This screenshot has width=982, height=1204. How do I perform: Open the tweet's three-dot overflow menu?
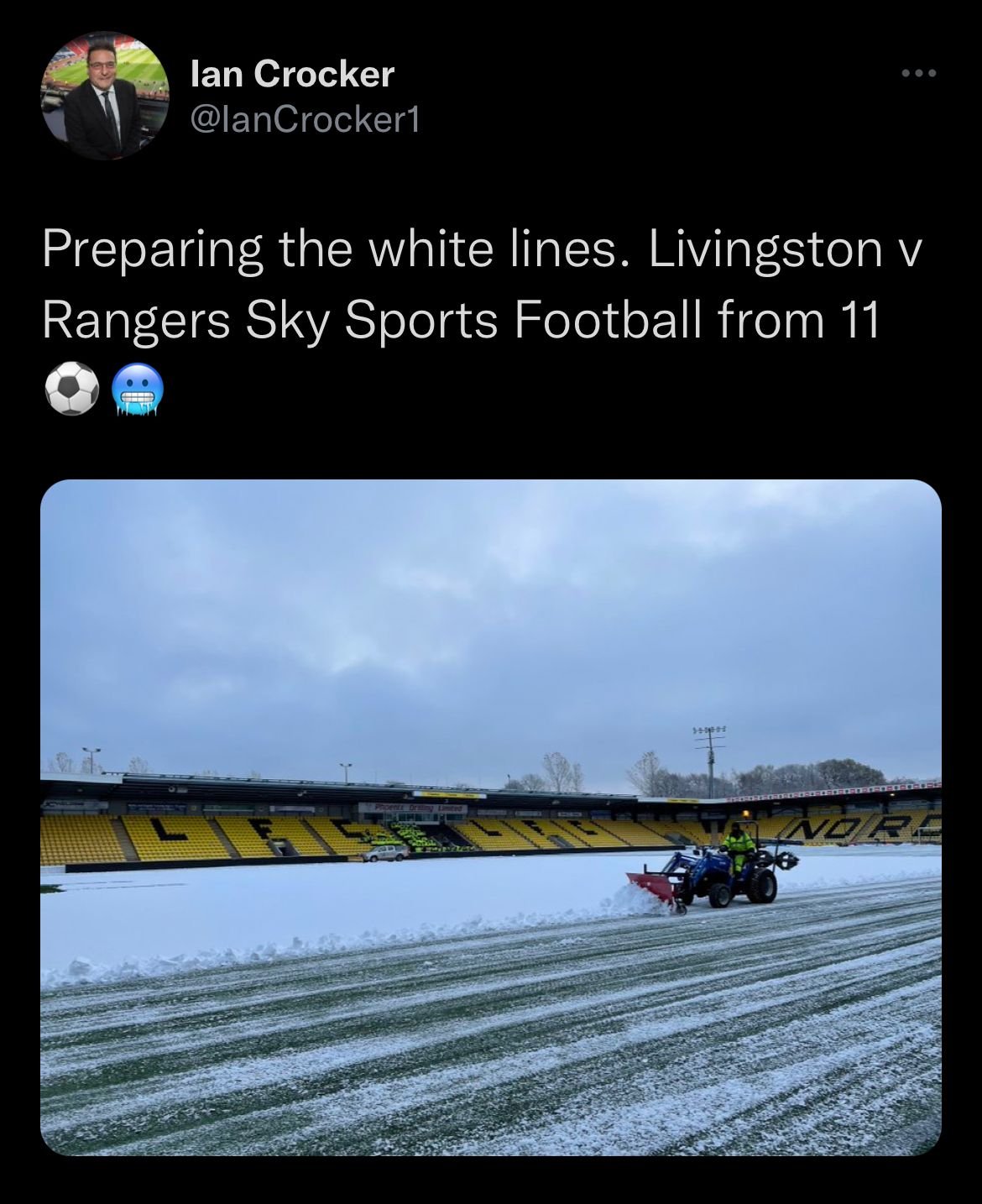[x=918, y=74]
